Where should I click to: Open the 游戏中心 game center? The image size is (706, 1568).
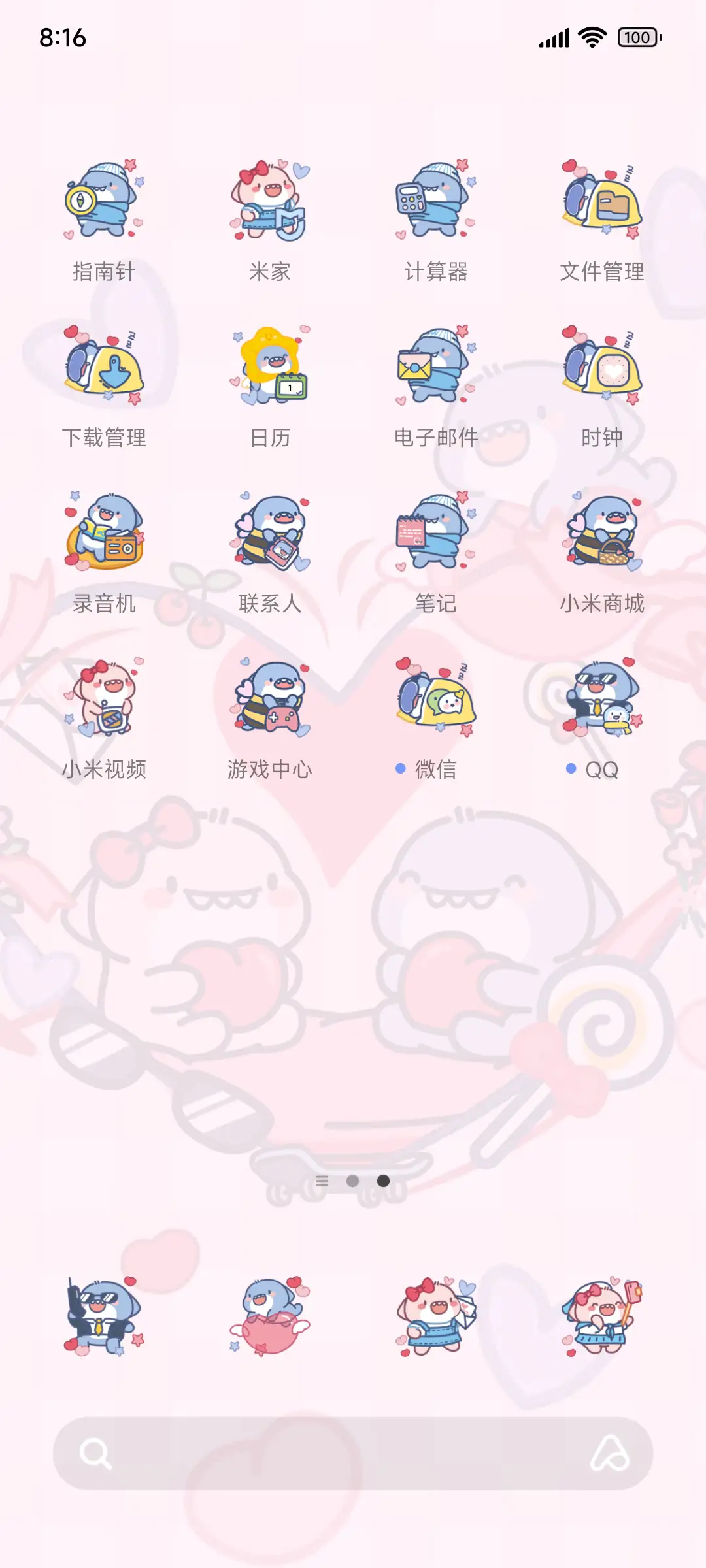pos(270,699)
